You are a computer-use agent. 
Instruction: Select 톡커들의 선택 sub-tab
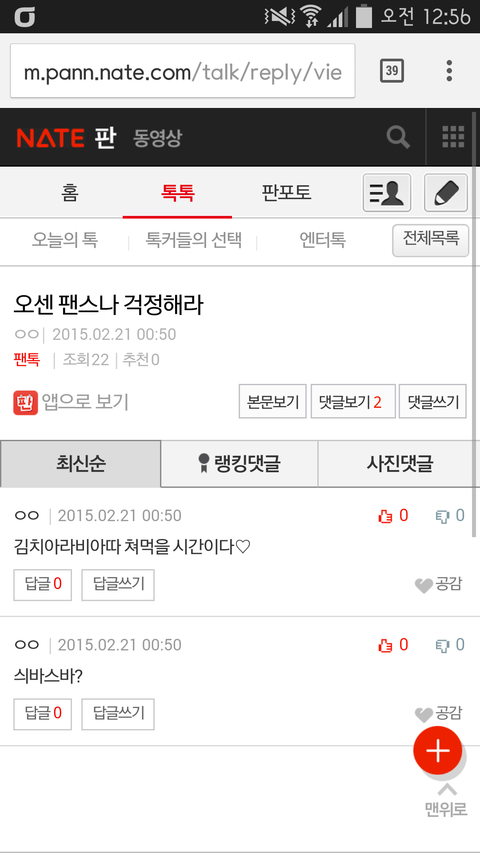point(193,240)
